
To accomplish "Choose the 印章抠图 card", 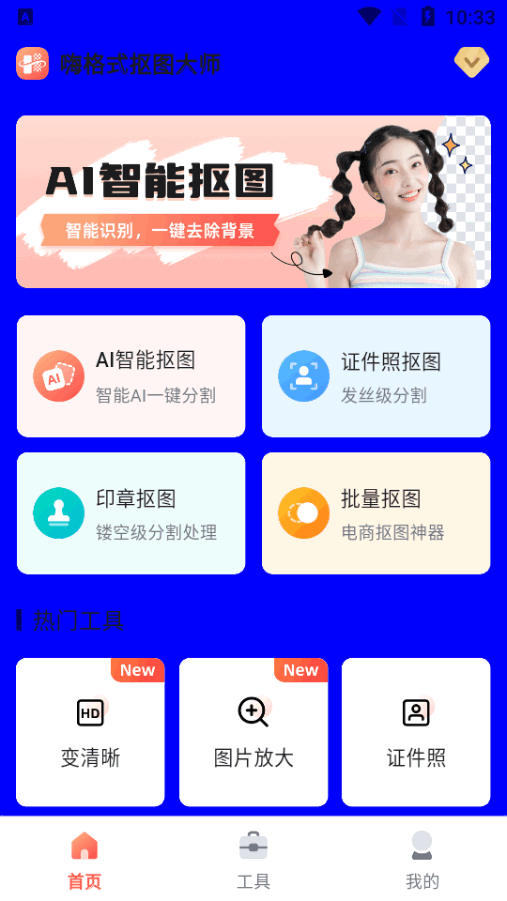I will coord(131,513).
